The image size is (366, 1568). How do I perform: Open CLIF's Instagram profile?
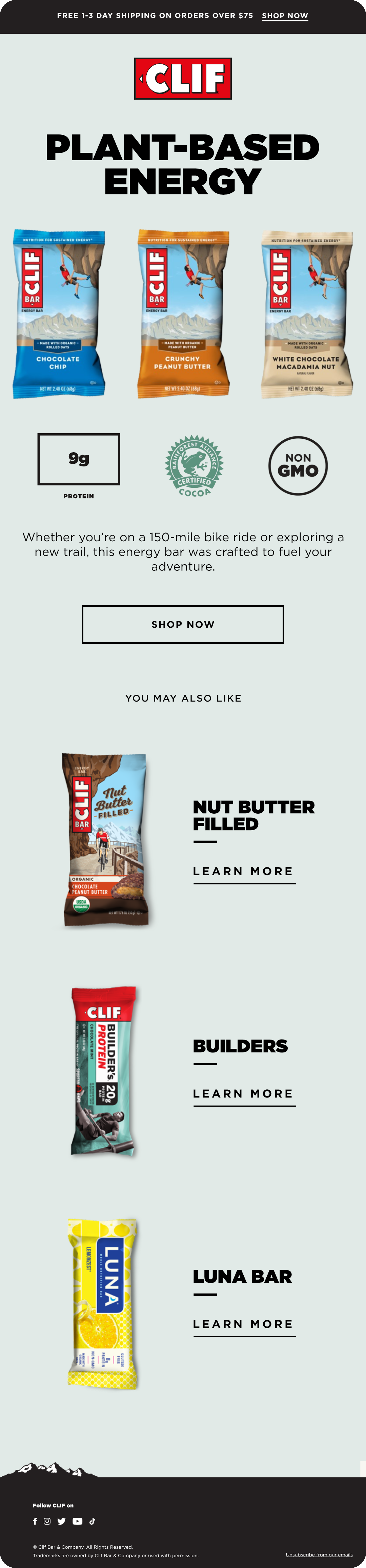tap(47, 1521)
